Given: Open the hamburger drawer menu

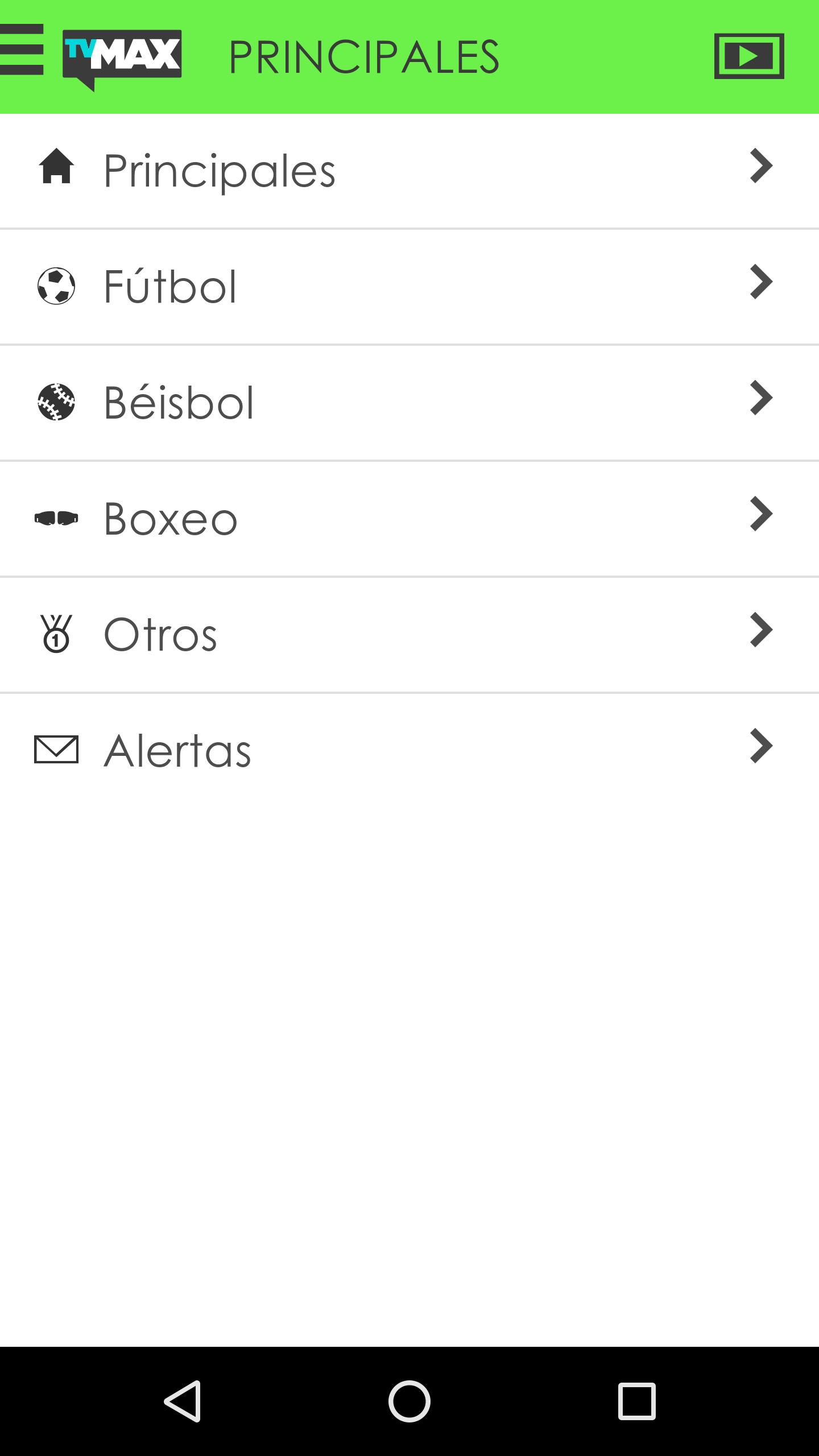Looking at the screenshot, I should (x=22, y=50).
